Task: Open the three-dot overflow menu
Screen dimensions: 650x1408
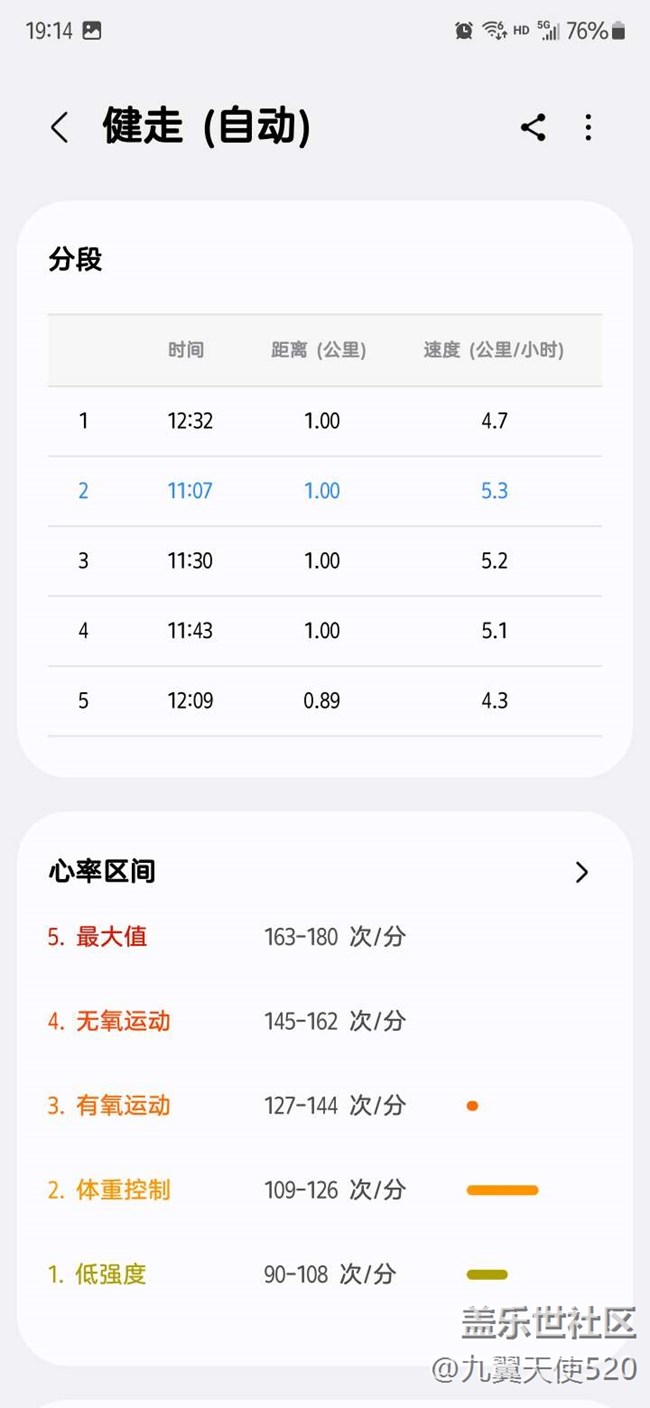Action: (x=588, y=127)
